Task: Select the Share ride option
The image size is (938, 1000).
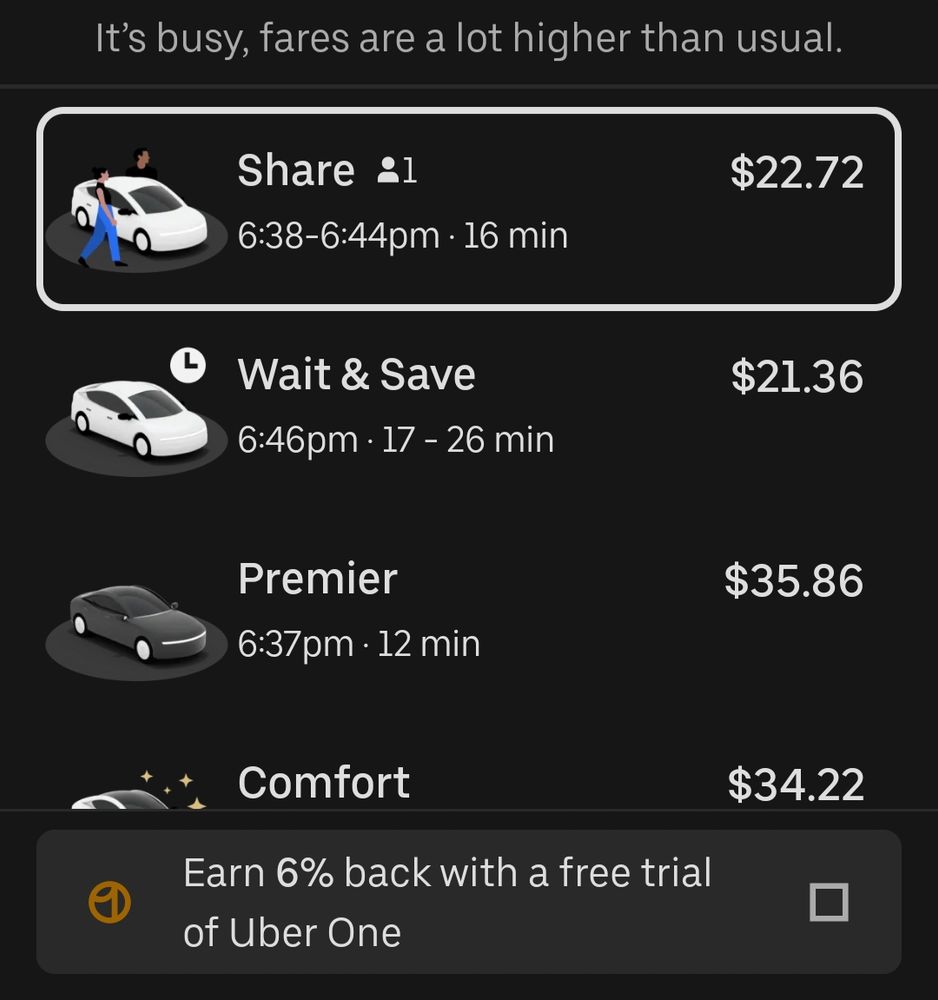Action: tap(468, 208)
